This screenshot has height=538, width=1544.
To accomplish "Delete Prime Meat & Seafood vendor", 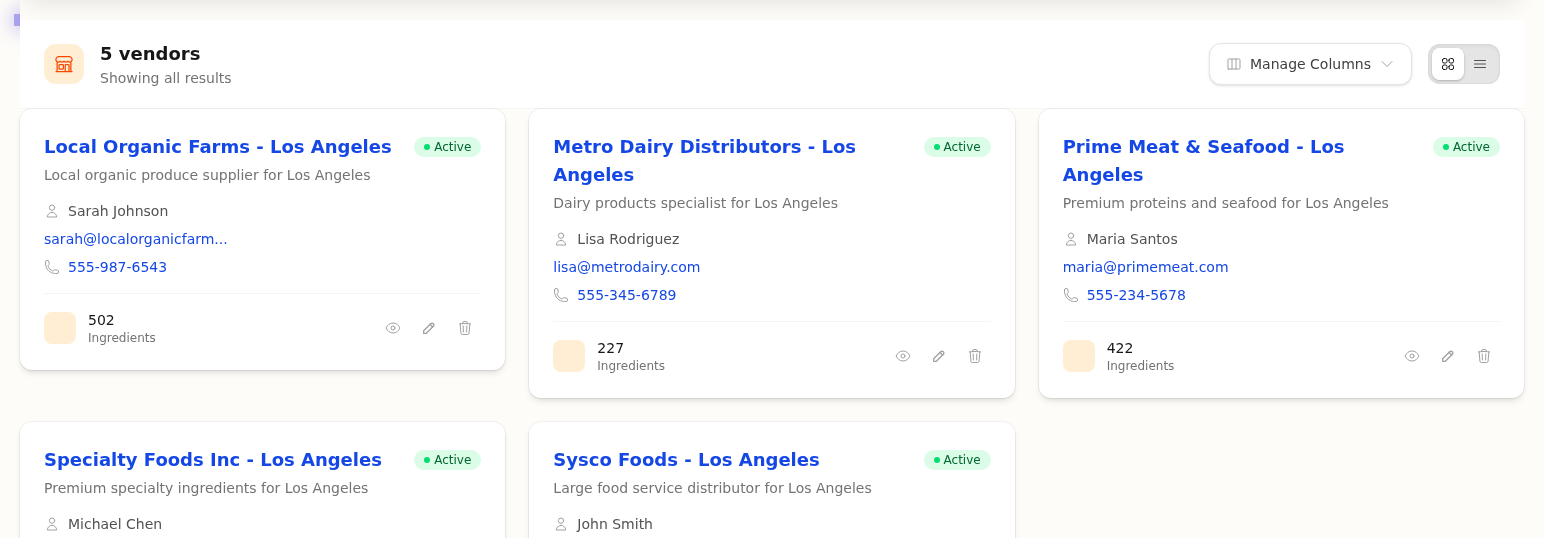I will [x=1484, y=356].
